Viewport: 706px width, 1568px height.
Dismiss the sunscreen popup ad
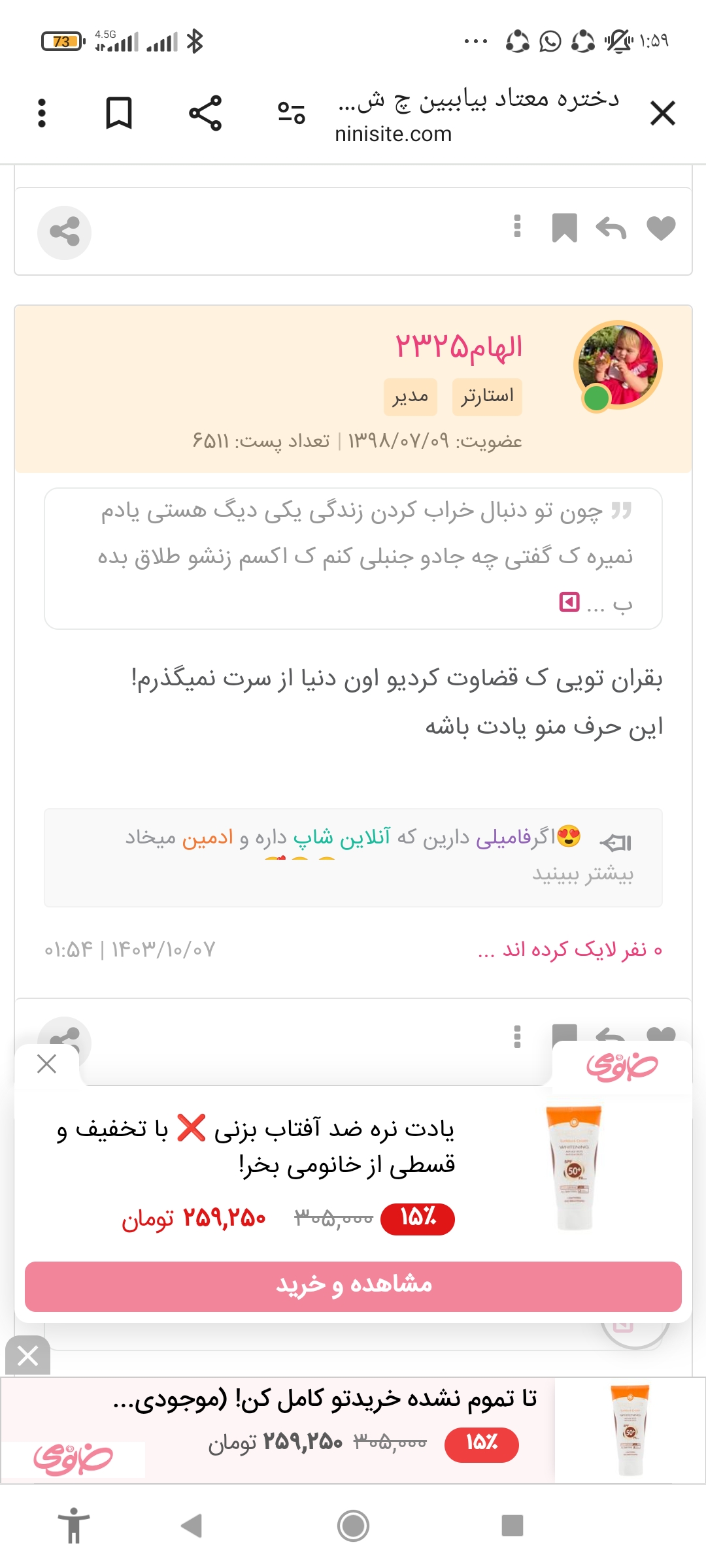tap(46, 1064)
